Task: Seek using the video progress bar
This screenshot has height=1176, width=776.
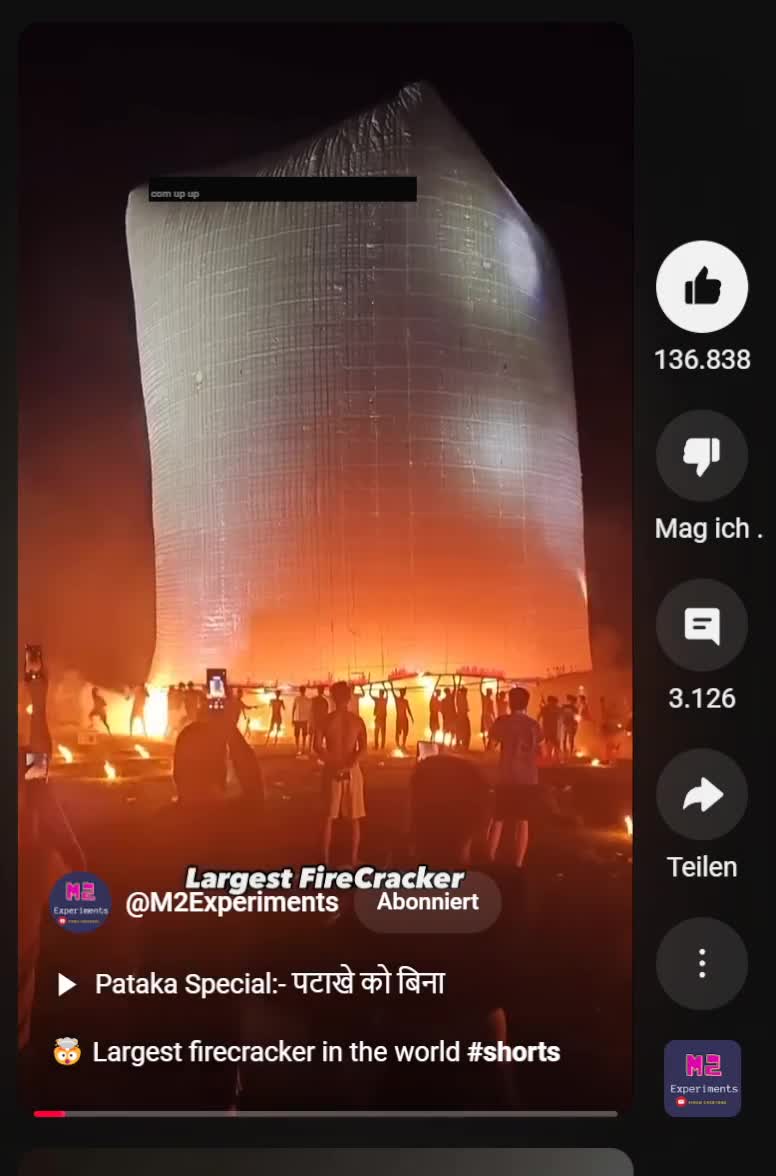Action: 326,1113
